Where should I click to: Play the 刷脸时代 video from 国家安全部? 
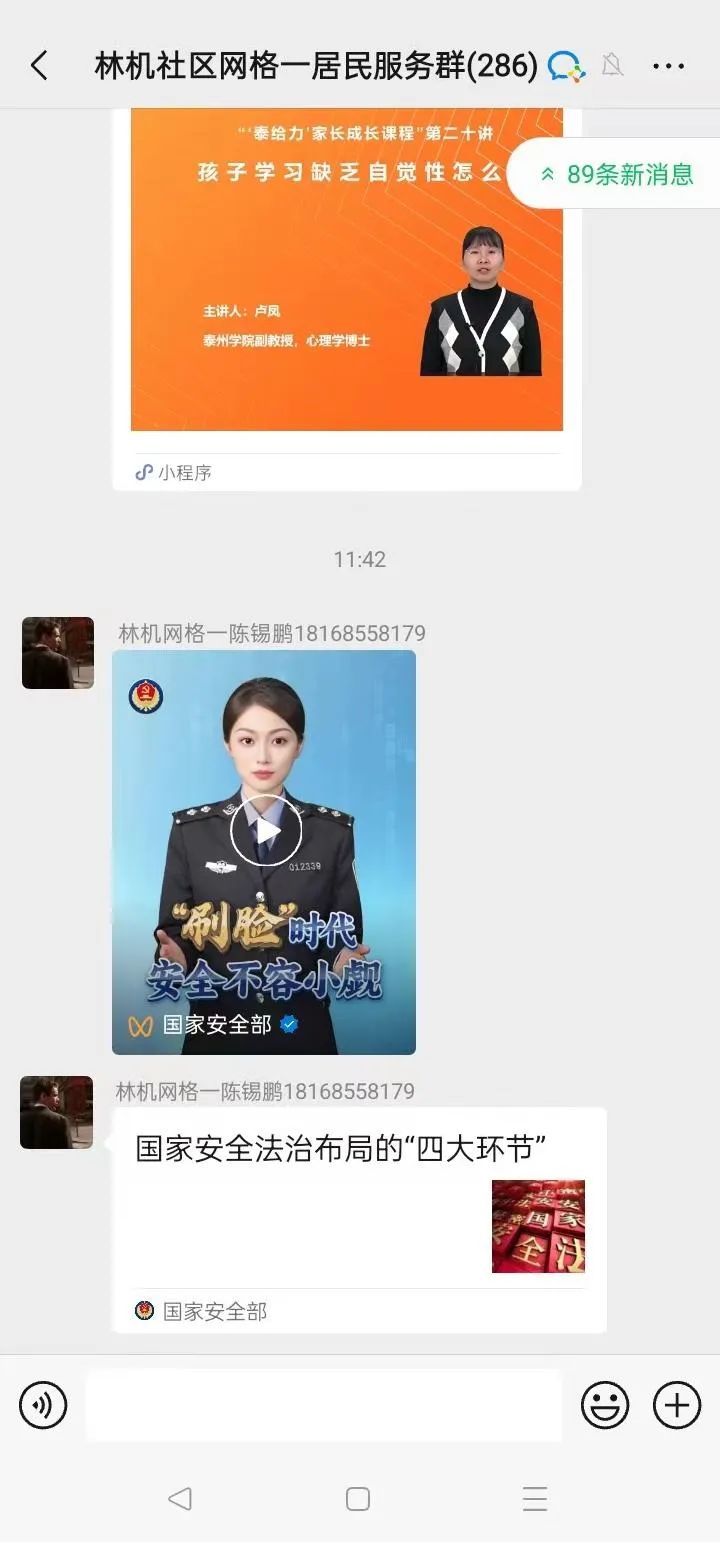tap(265, 830)
